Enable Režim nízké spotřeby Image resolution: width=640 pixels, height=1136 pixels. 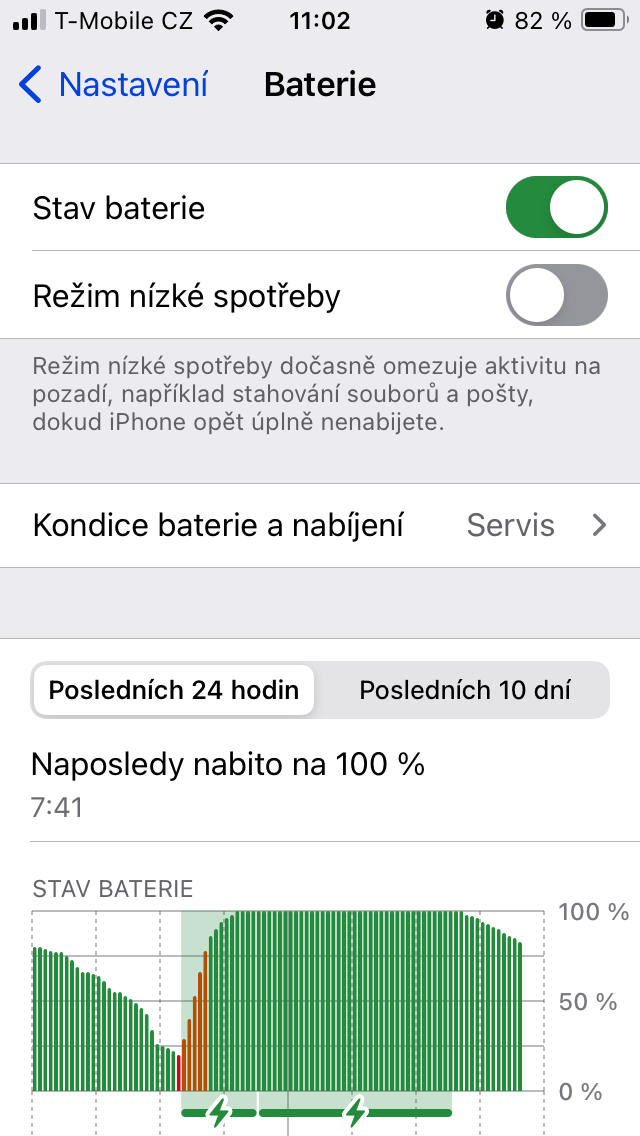coord(556,296)
